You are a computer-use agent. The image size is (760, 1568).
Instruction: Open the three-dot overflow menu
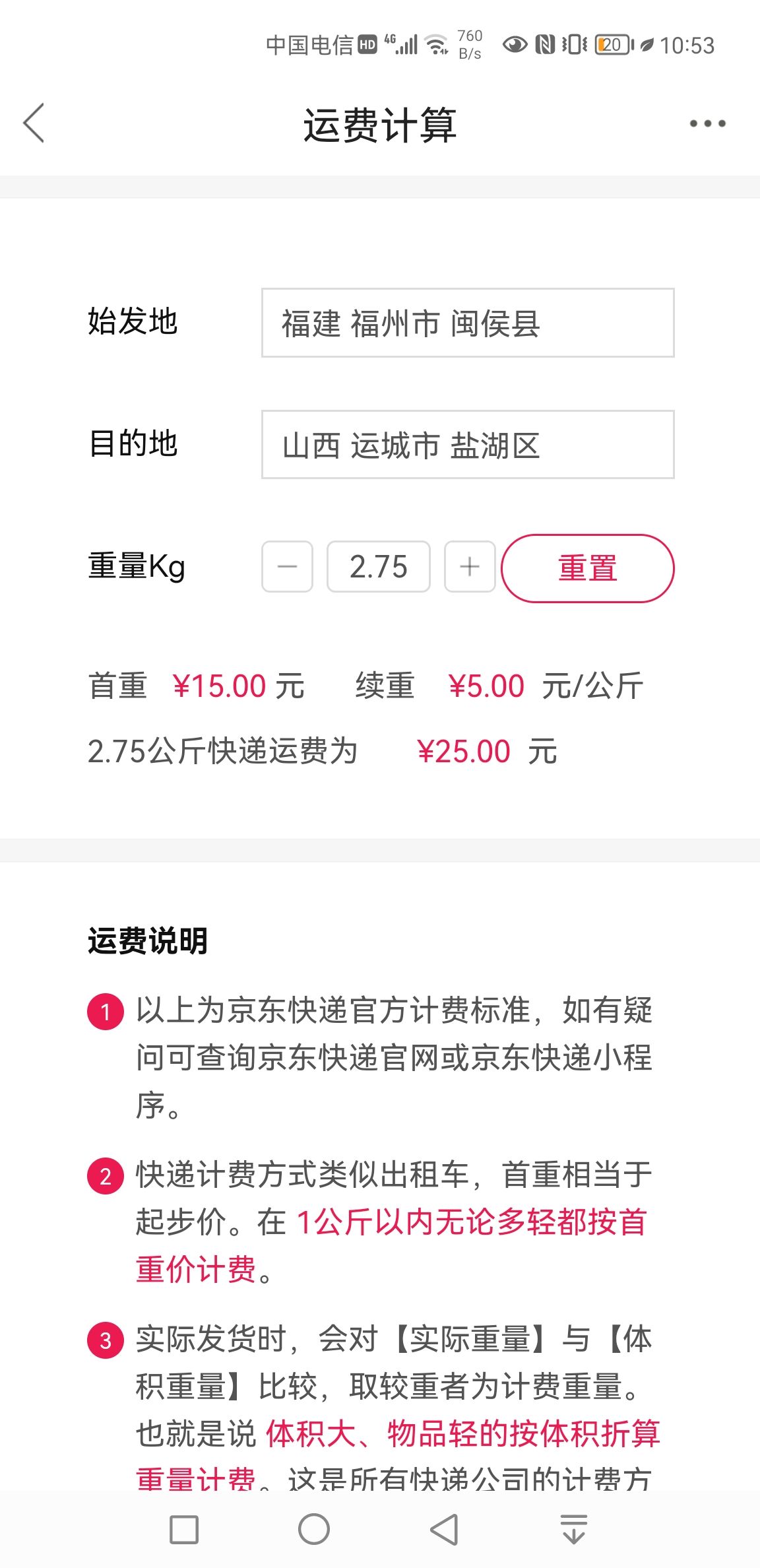pyautogui.click(x=707, y=123)
